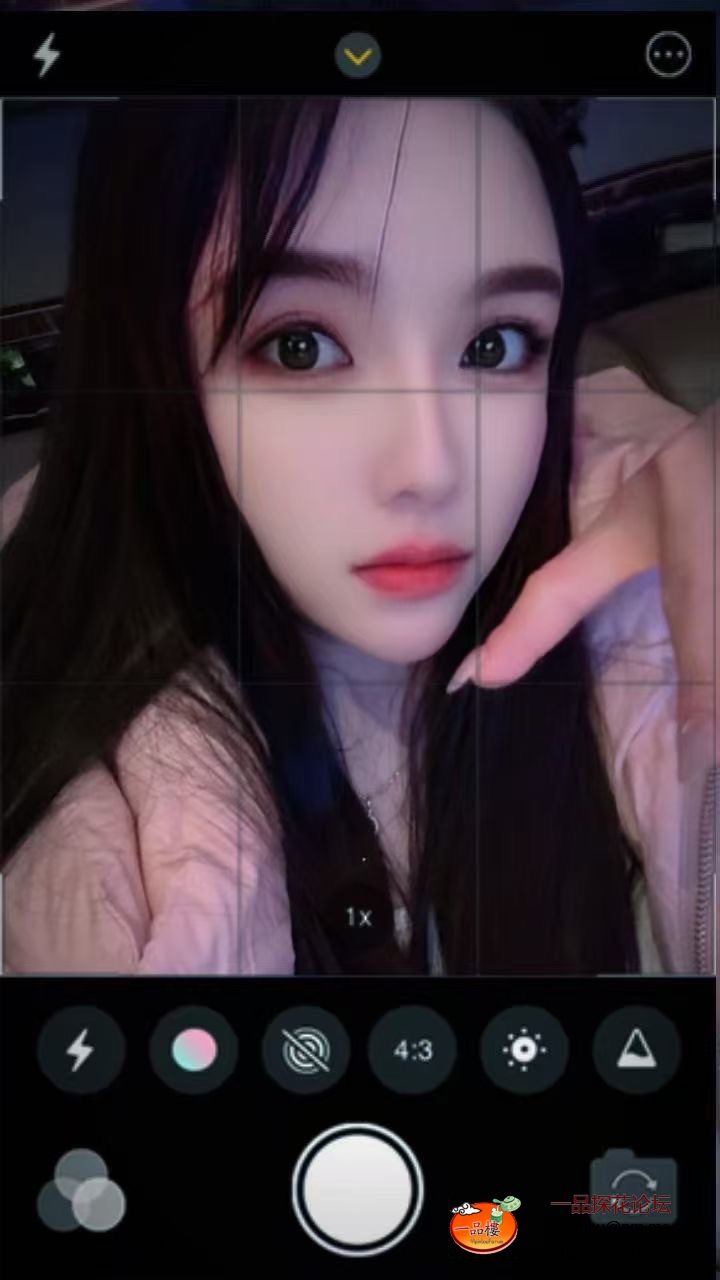Open the photographic styles color option
This screenshot has width=720, height=1280.
click(x=193, y=1050)
